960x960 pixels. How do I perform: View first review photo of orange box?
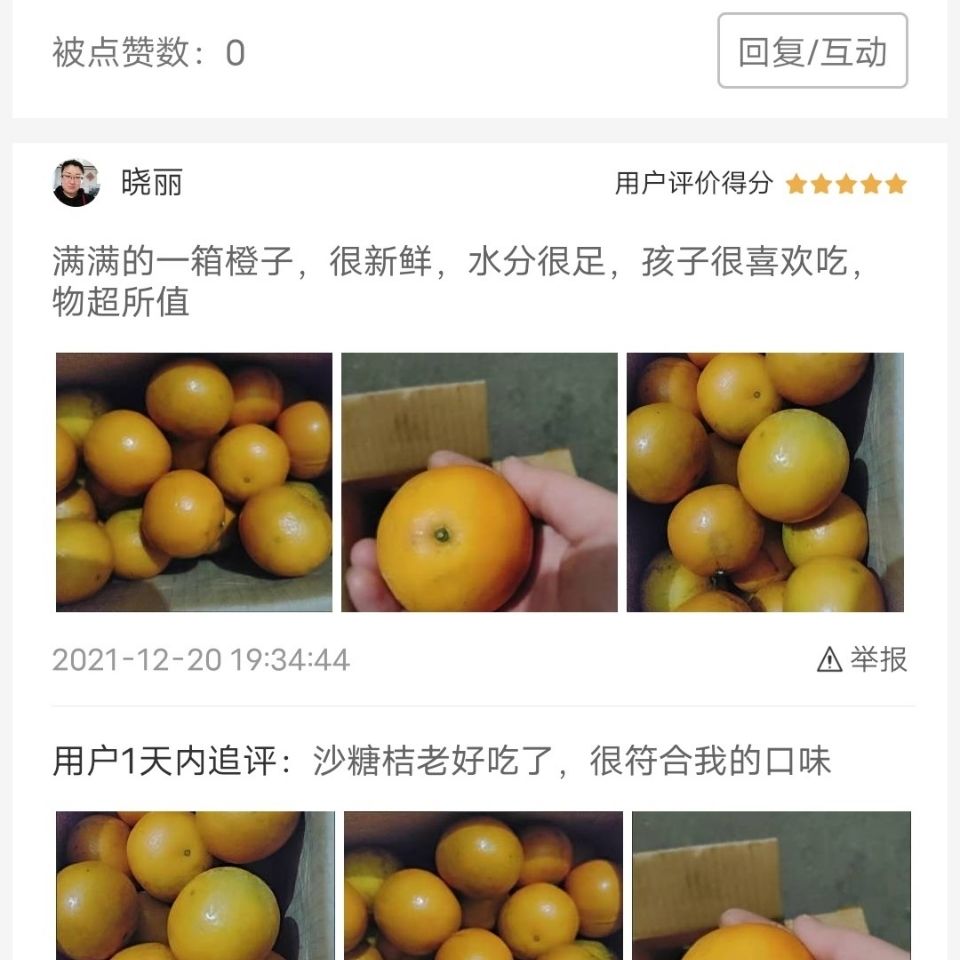(194, 482)
